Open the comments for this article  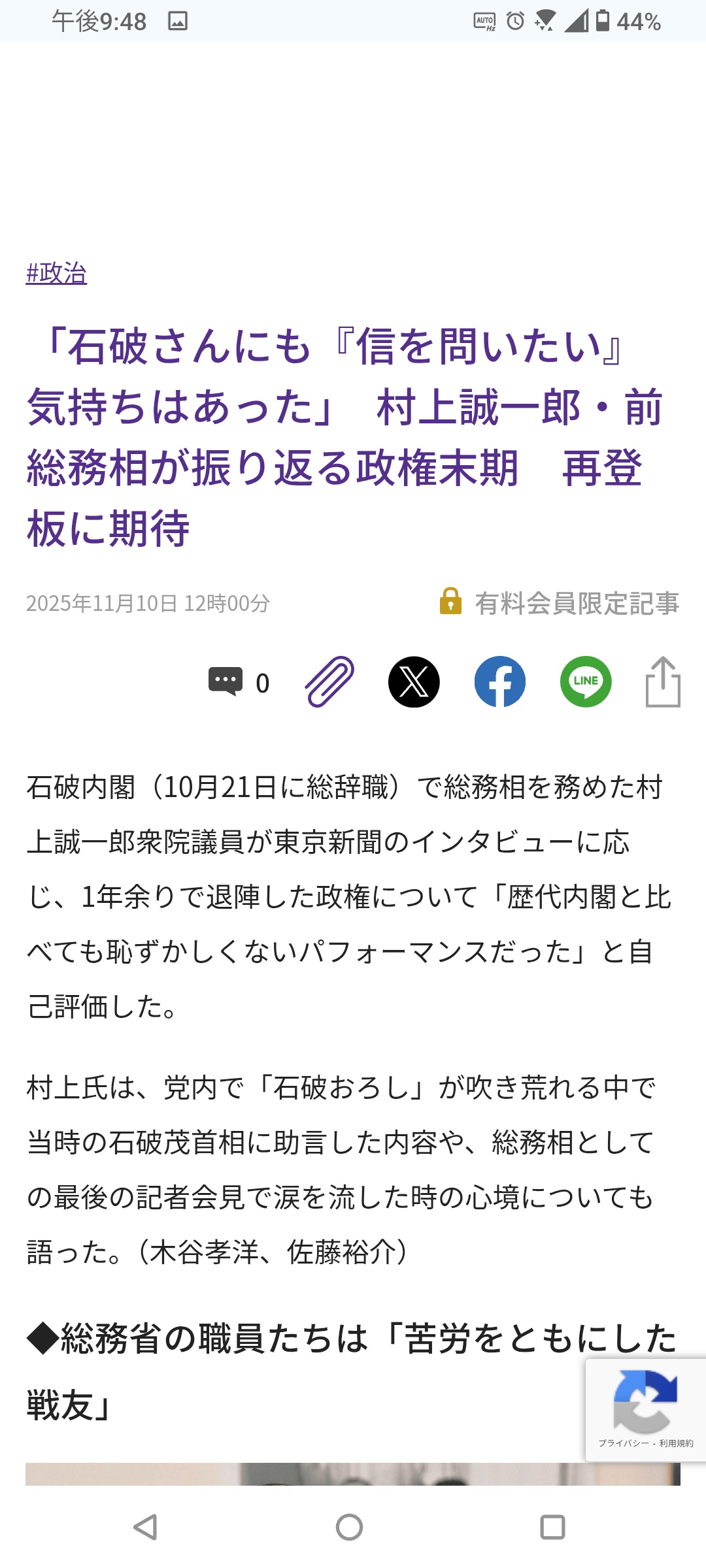pyautogui.click(x=238, y=683)
